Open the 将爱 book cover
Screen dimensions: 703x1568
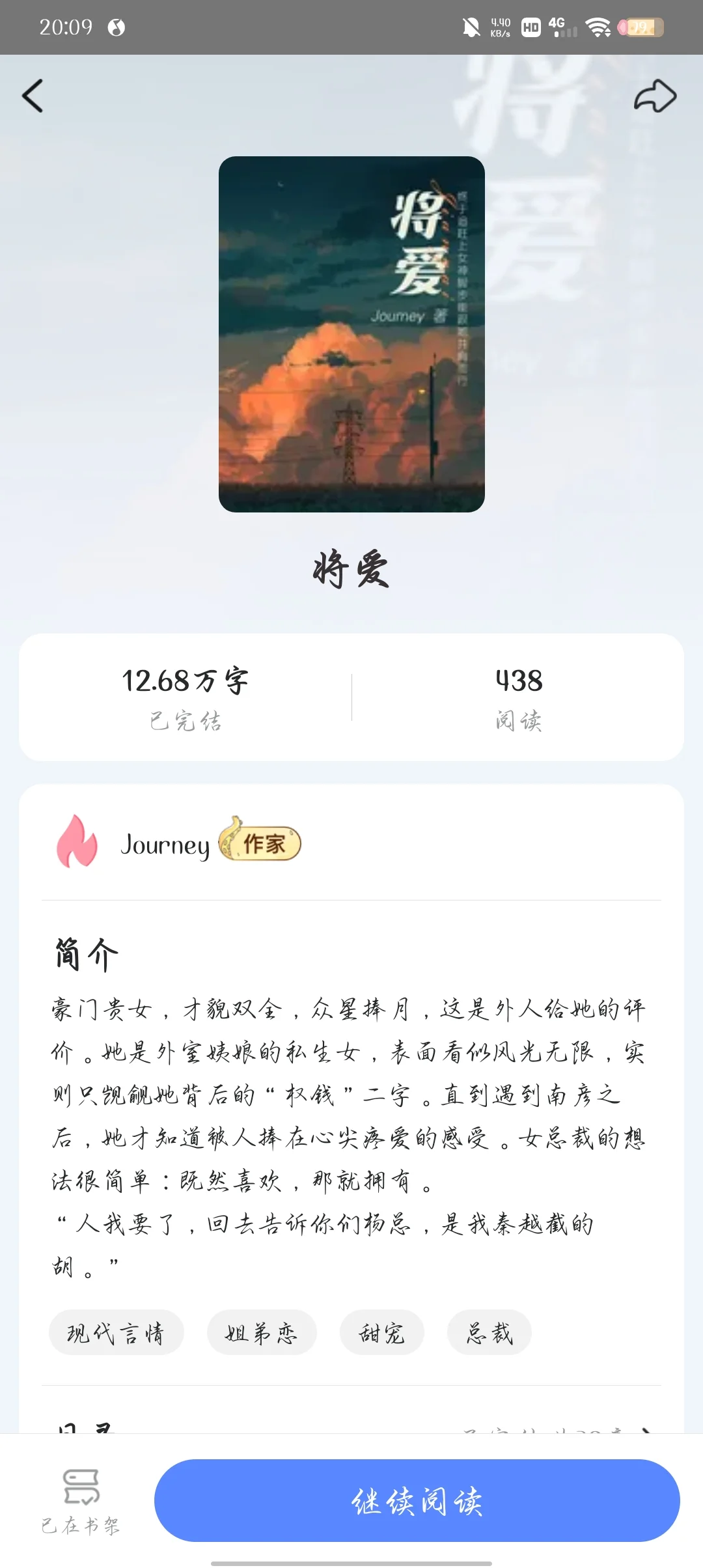tap(351, 334)
